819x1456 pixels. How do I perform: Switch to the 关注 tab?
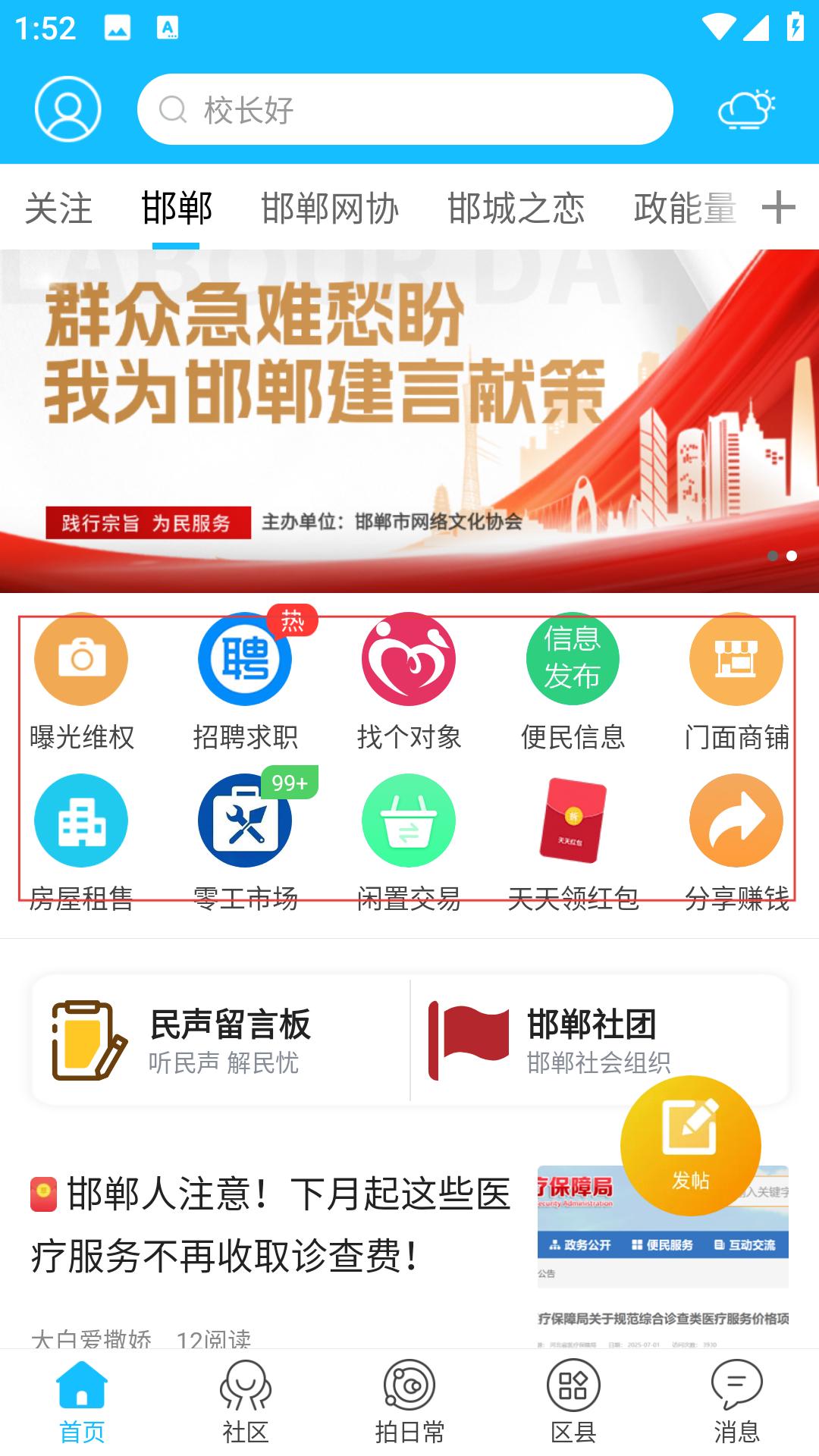pyautogui.click(x=58, y=209)
